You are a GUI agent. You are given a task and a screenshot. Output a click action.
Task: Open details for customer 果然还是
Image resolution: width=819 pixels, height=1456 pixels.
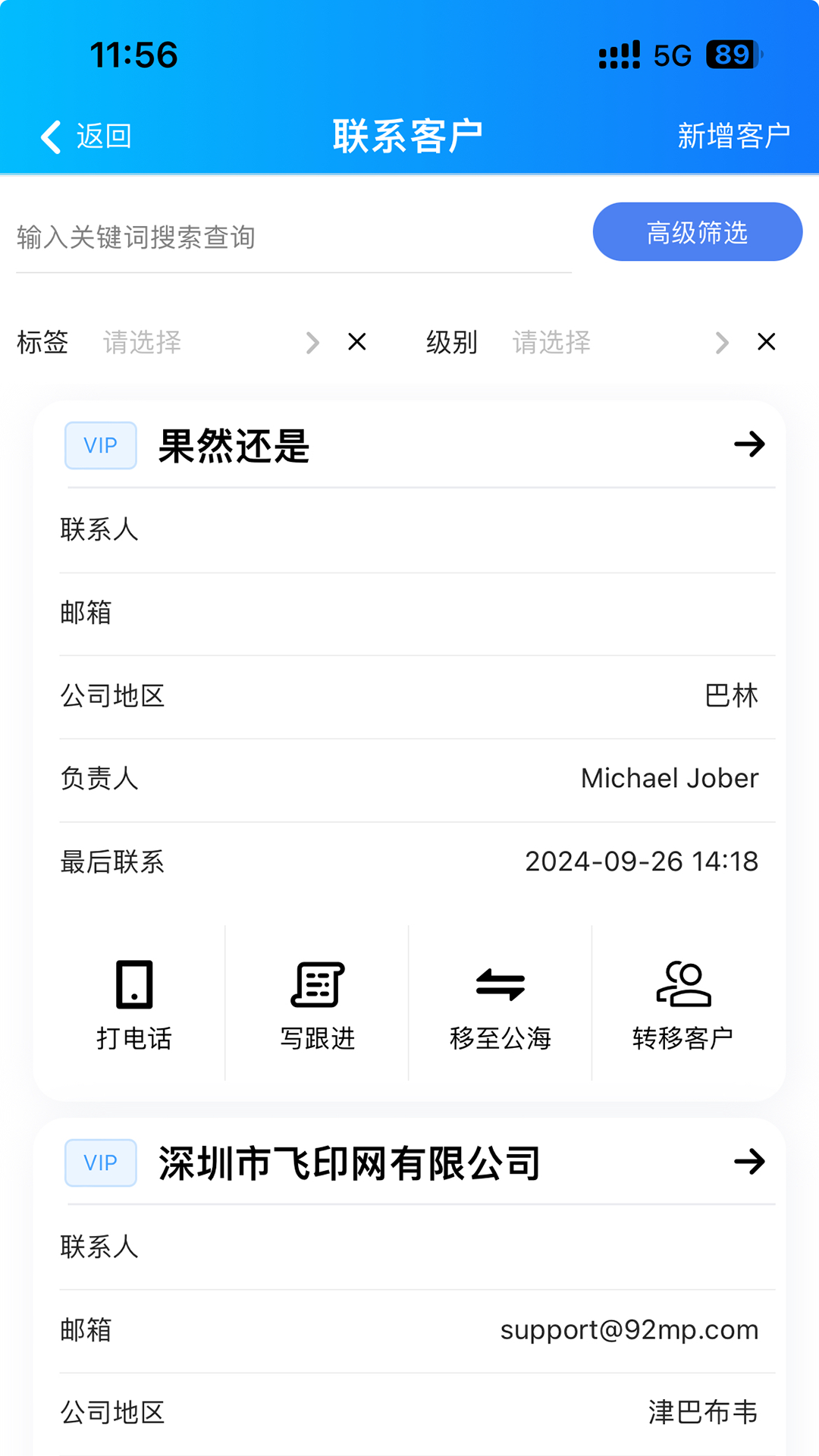749,444
